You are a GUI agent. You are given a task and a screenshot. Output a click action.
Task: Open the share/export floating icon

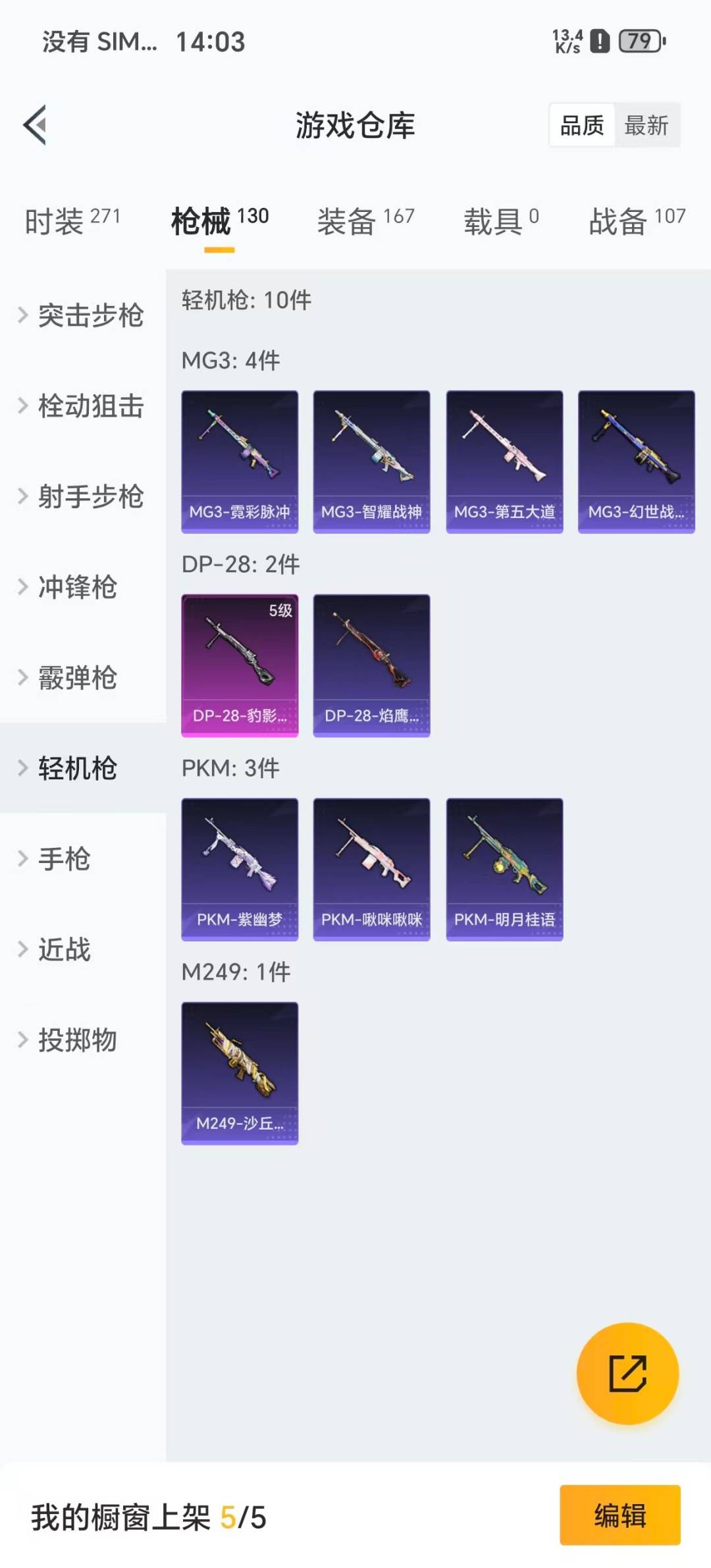tap(627, 1372)
